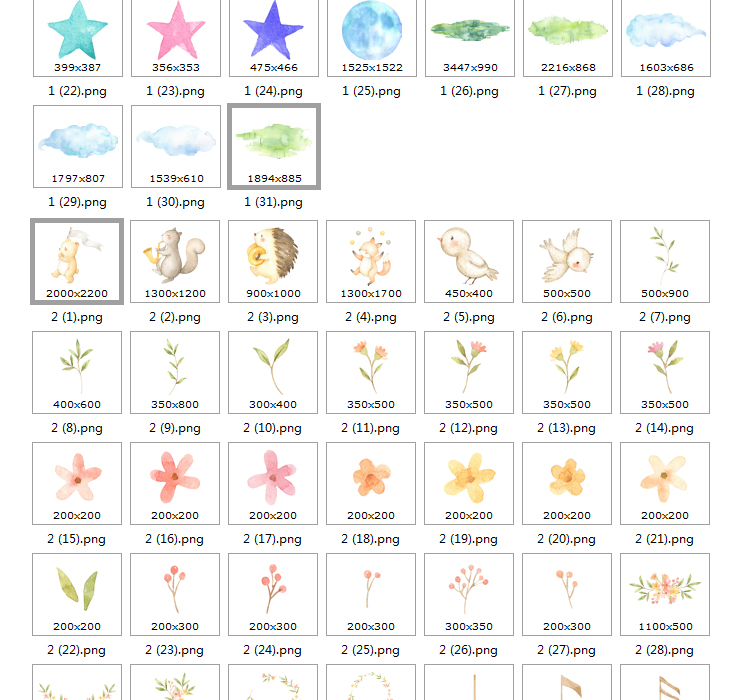Open the floral bouquet 2 (28).png
The height and width of the screenshot is (700, 750).
(x=665, y=590)
